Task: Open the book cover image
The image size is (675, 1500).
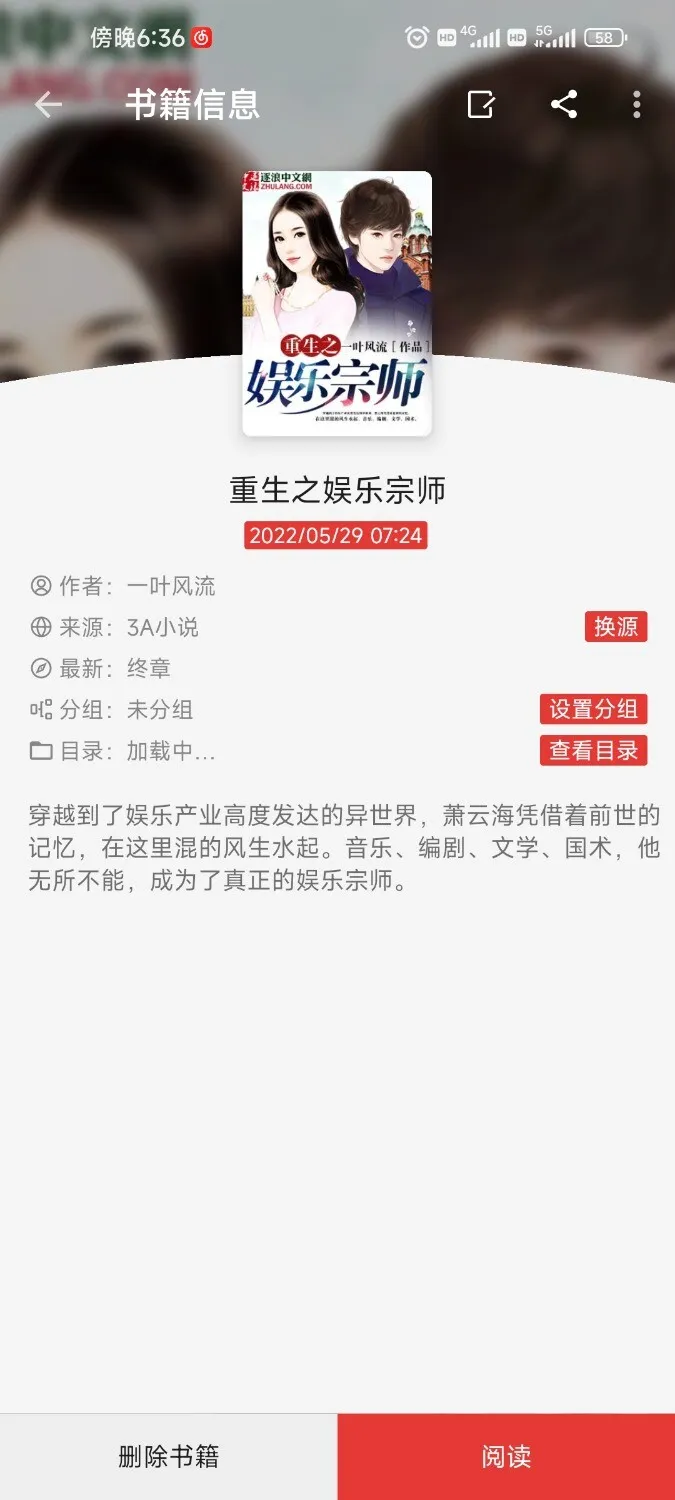Action: coord(337,303)
